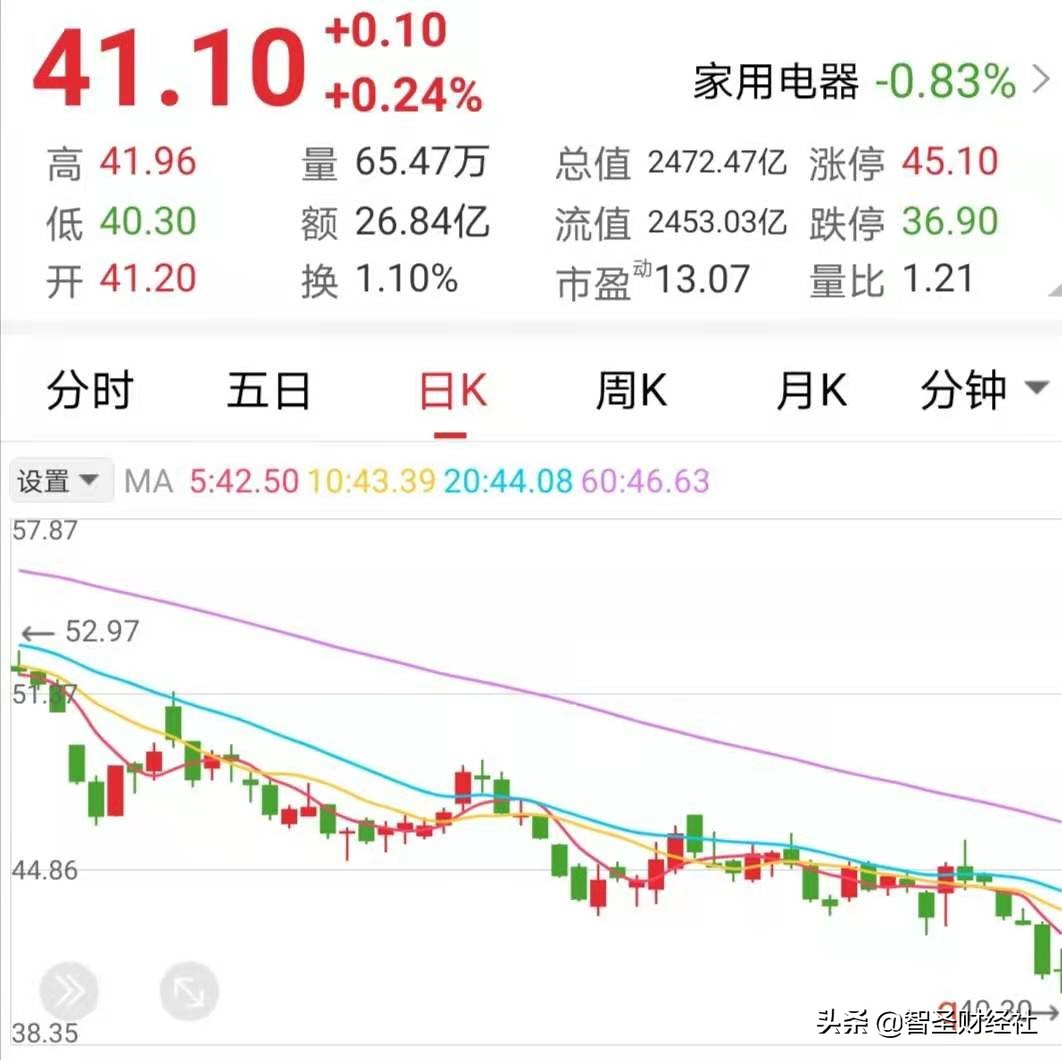
Task: Switch to the 分时 chart tab
Action: coord(90,391)
